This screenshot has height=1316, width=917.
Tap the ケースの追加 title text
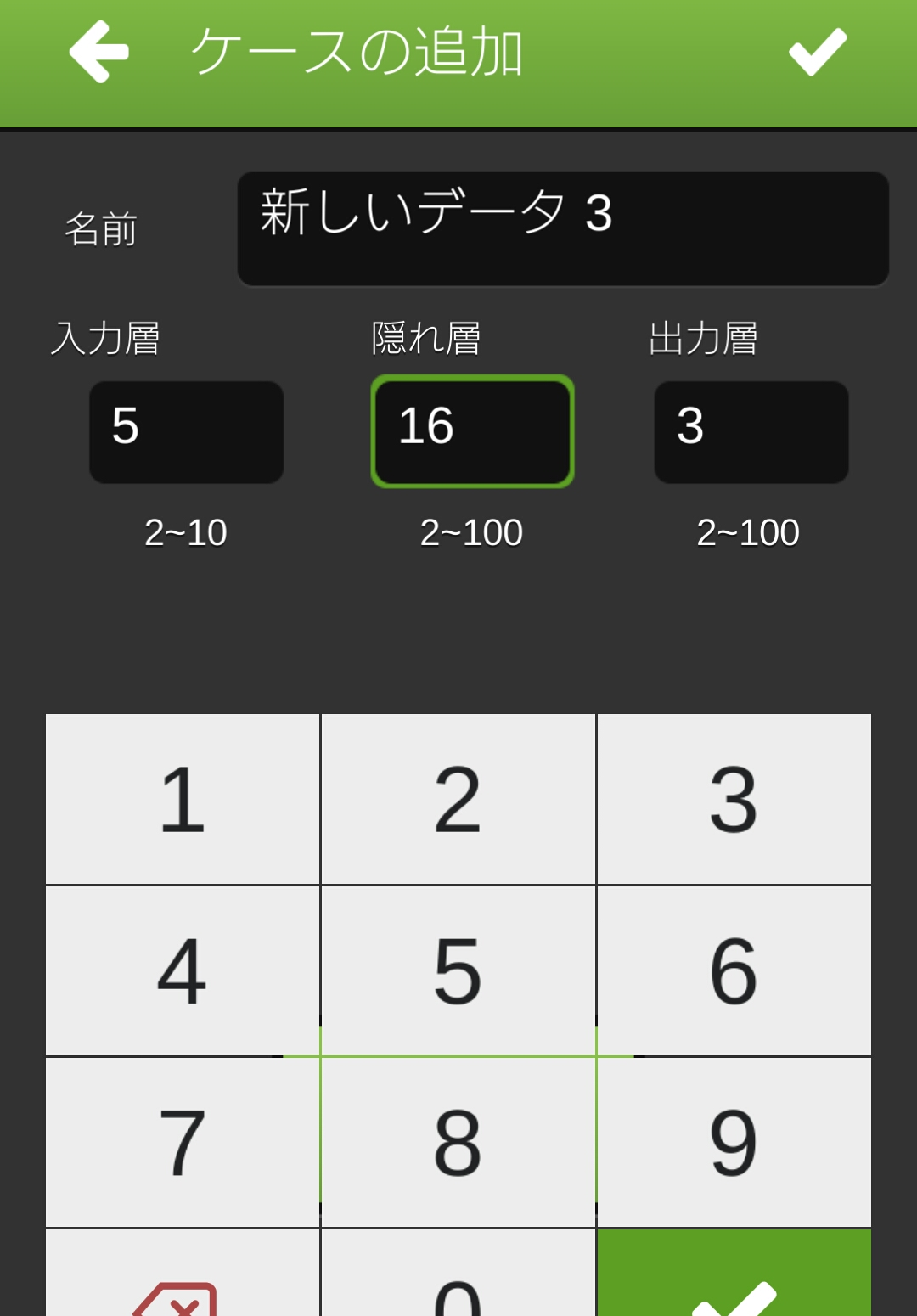(x=357, y=53)
